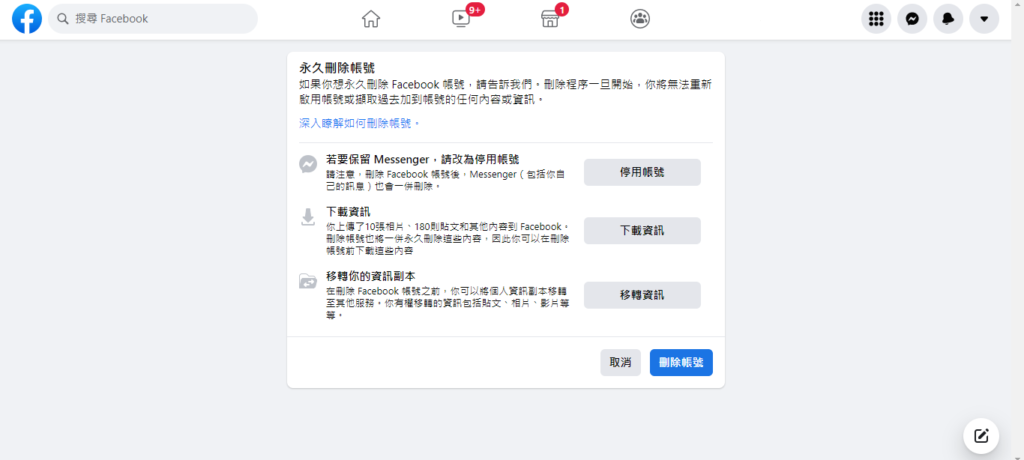This screenshot has height=460, width=1024.
Task: Open the 搜尋 Facebook search box
Action: [153, 19]
